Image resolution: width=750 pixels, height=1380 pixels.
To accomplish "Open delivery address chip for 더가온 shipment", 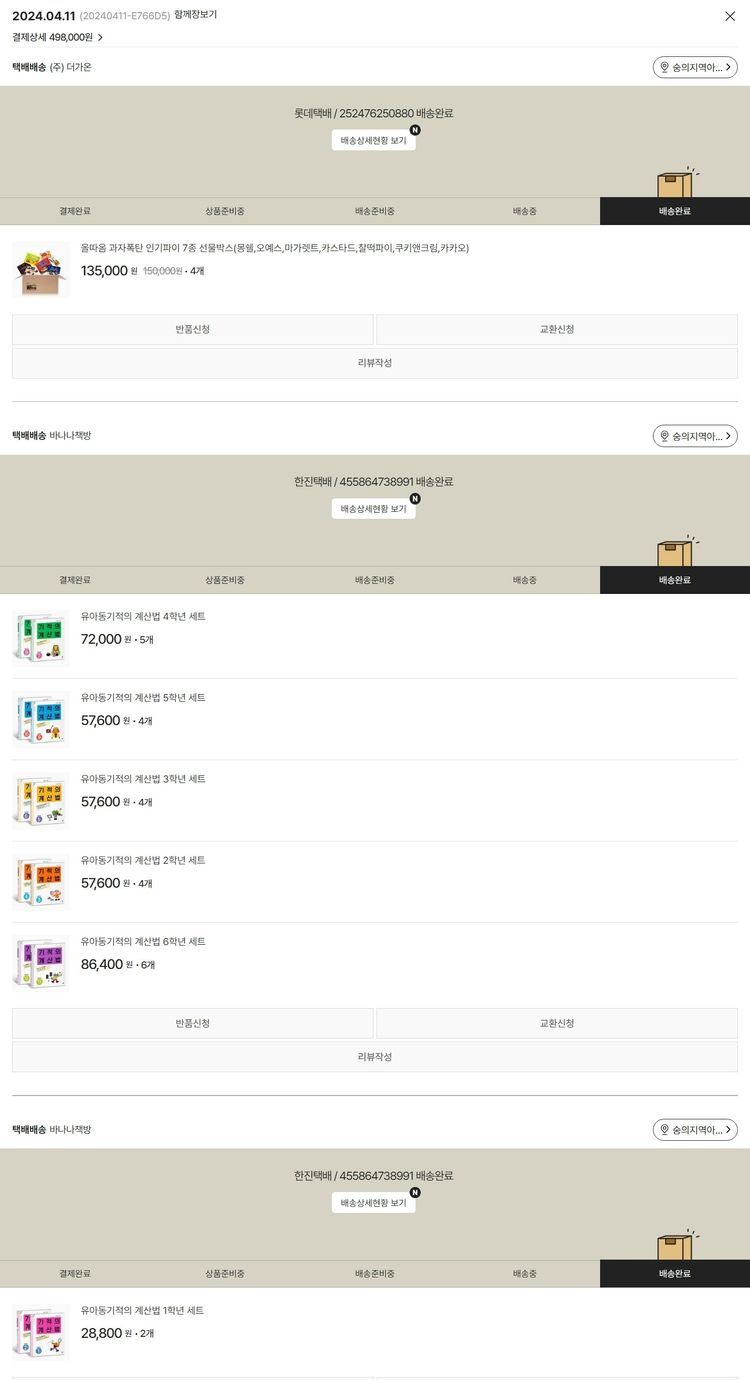I will click(695, 68).
